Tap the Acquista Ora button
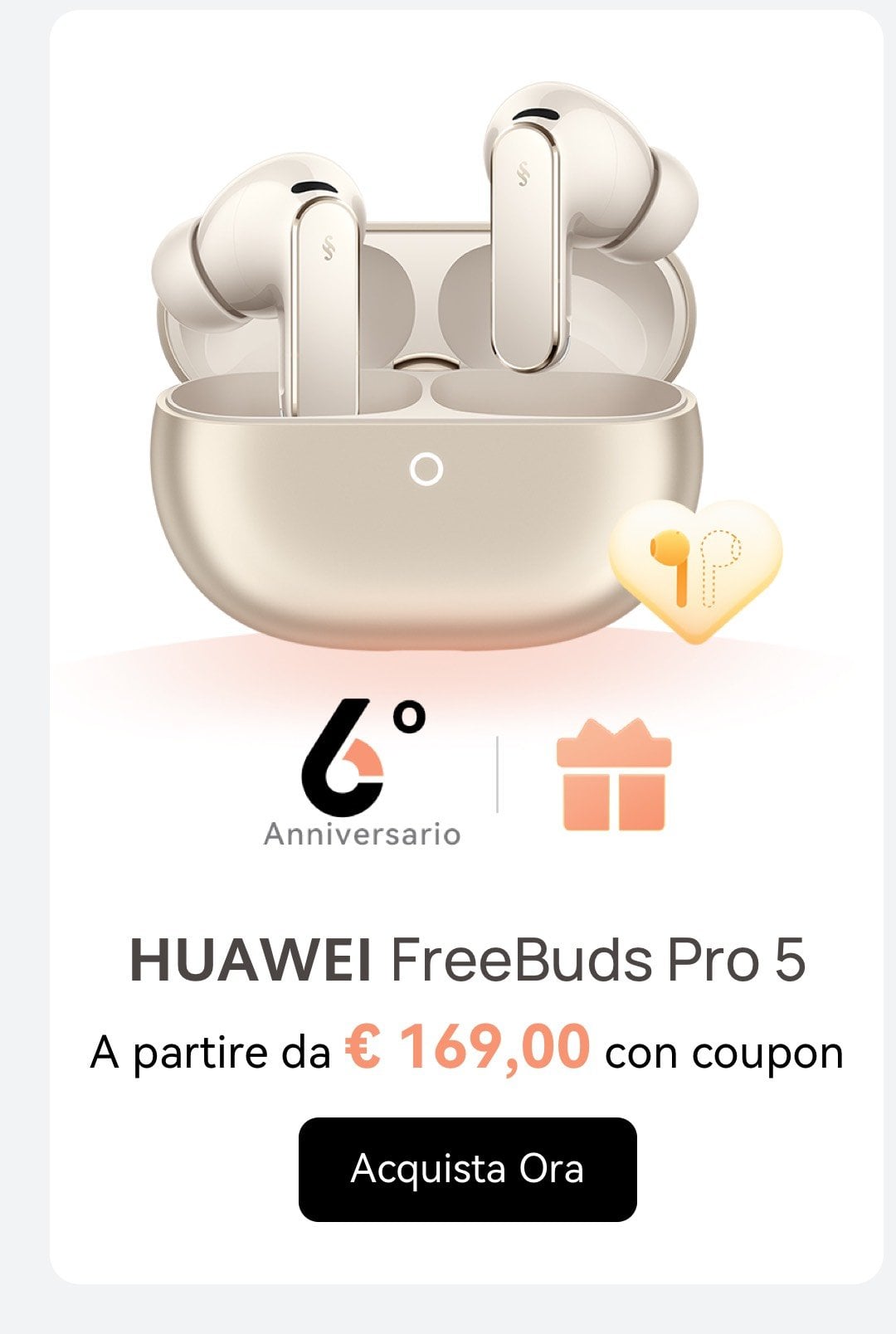The image size is (896, 1334). click(467, 1169)
